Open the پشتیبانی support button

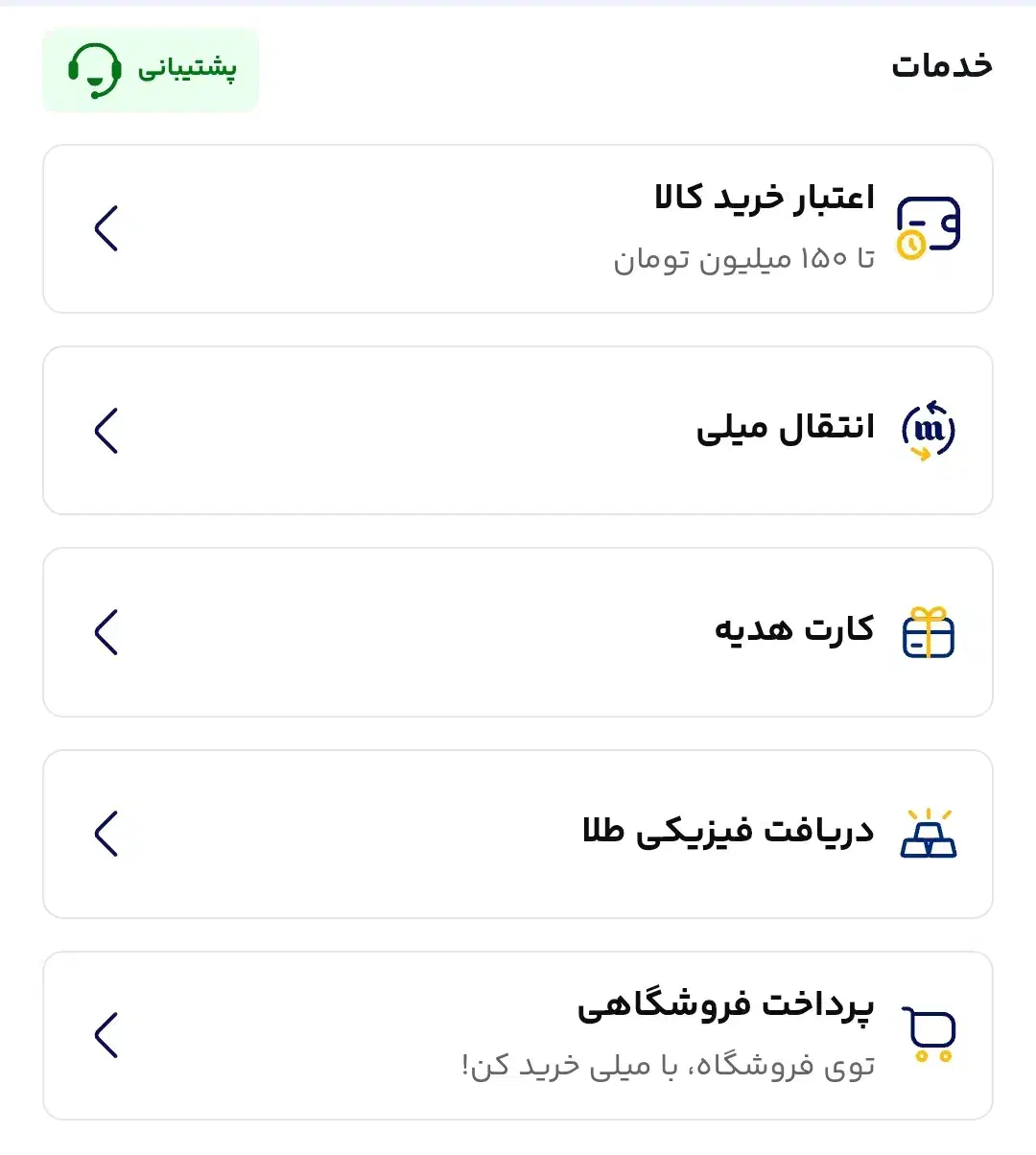[150, 70]
